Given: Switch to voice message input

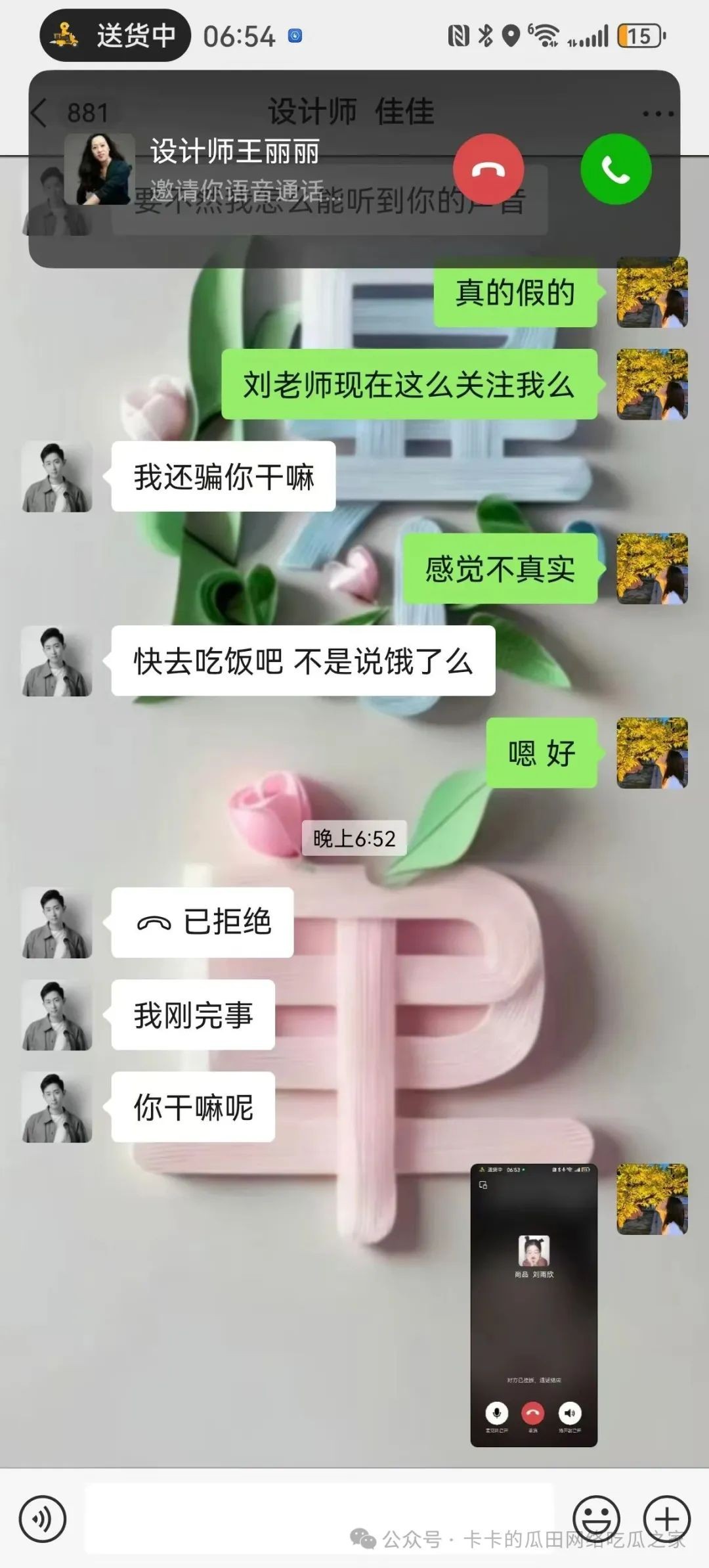Looking at the screenshot, I should point(43,1519).
